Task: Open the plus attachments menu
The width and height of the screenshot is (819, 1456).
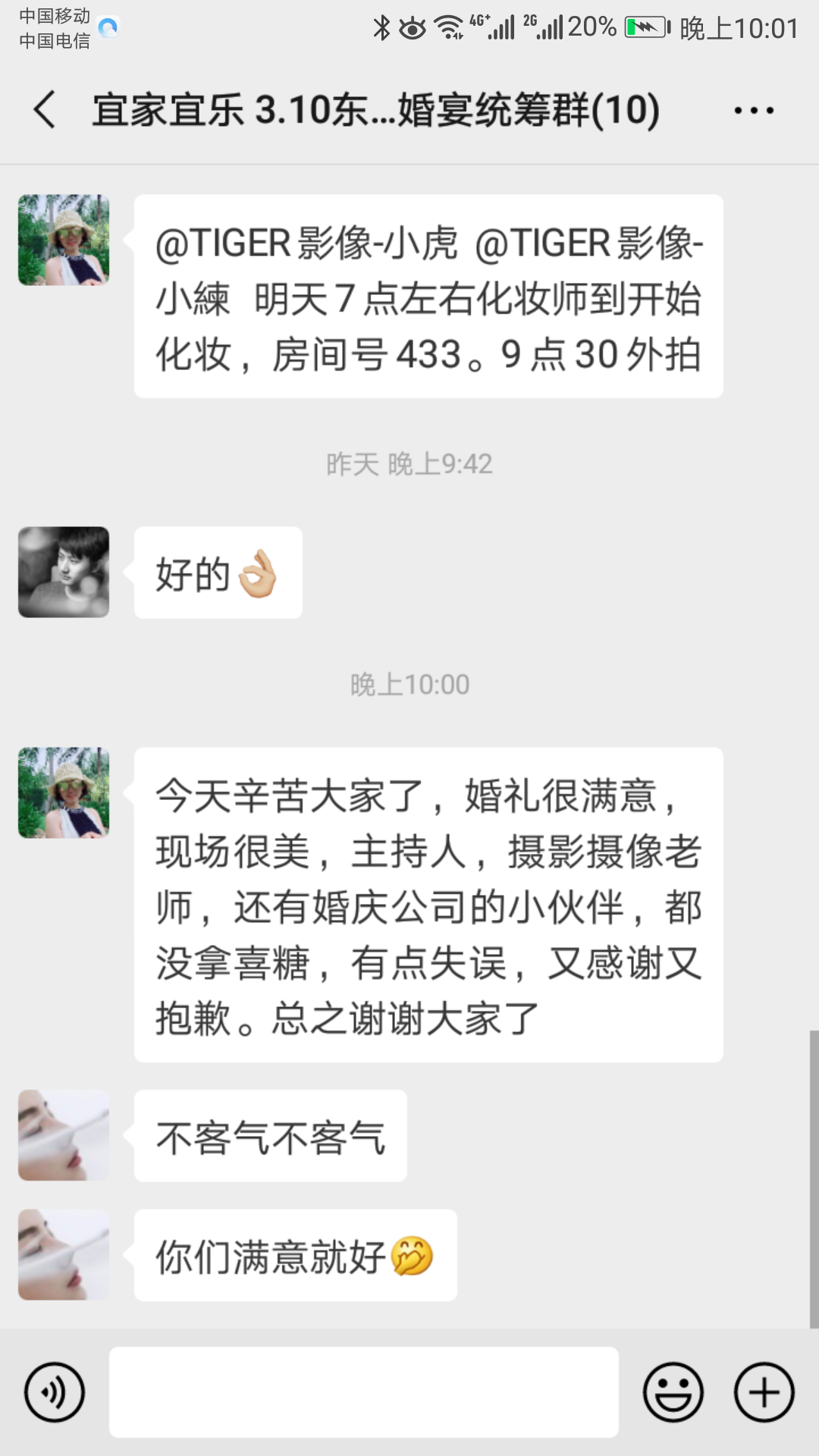Action: tap(764, 1392)
